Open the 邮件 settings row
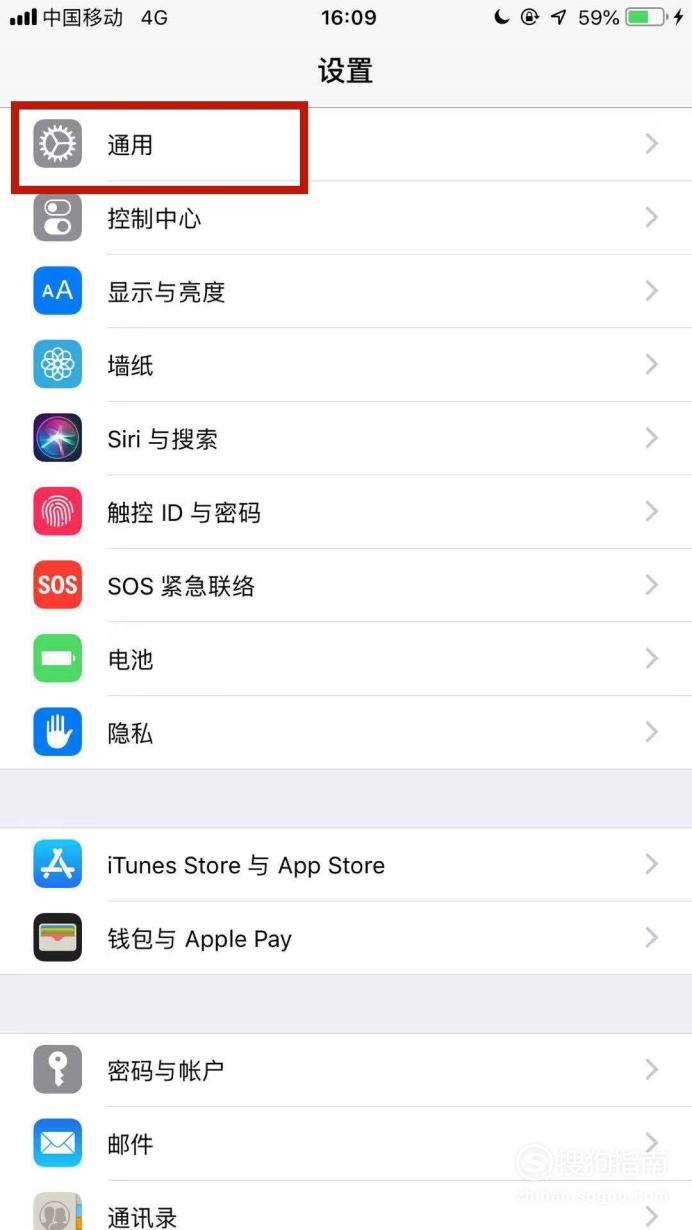This screenshot has width=692, height=1230. (346, 1143)
